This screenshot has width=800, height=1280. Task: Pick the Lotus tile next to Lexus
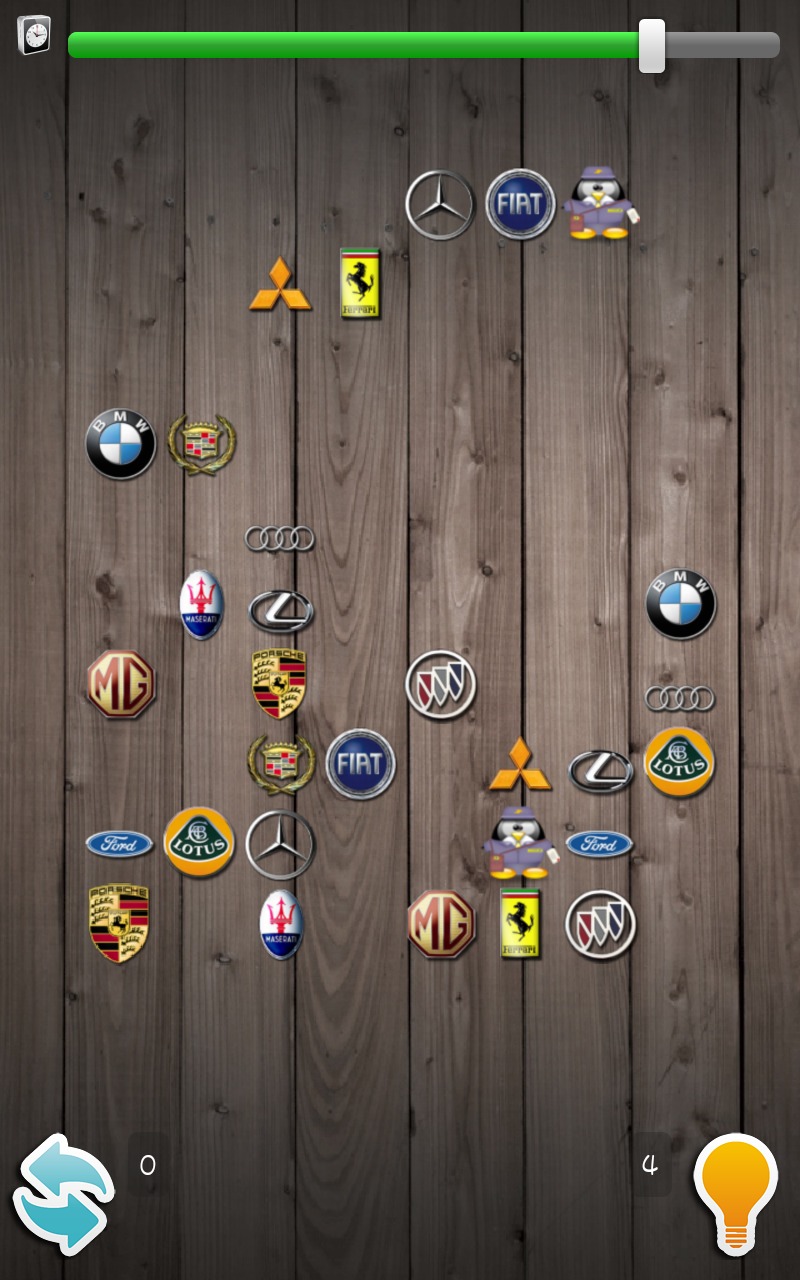680,763
